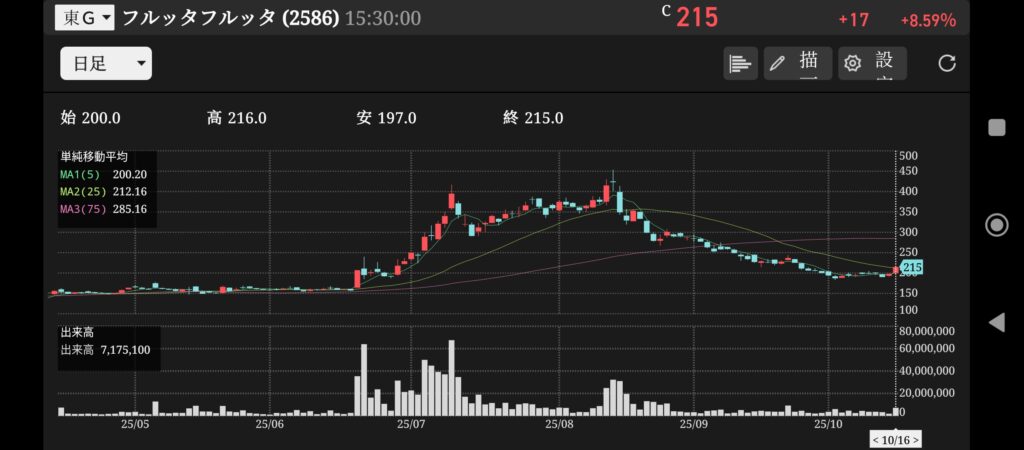Change the 日足 chart interval

click(105, 64)
